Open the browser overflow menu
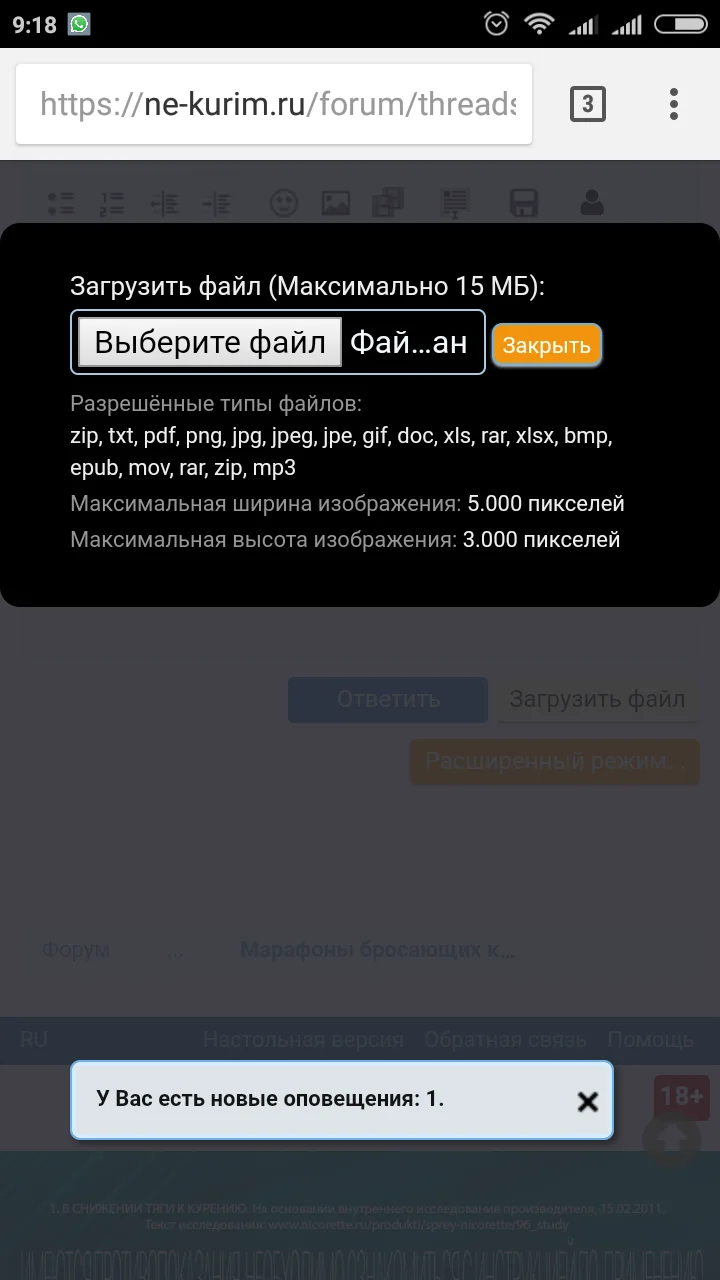Viewport: 720px width, 1280px height. point(673,103)
